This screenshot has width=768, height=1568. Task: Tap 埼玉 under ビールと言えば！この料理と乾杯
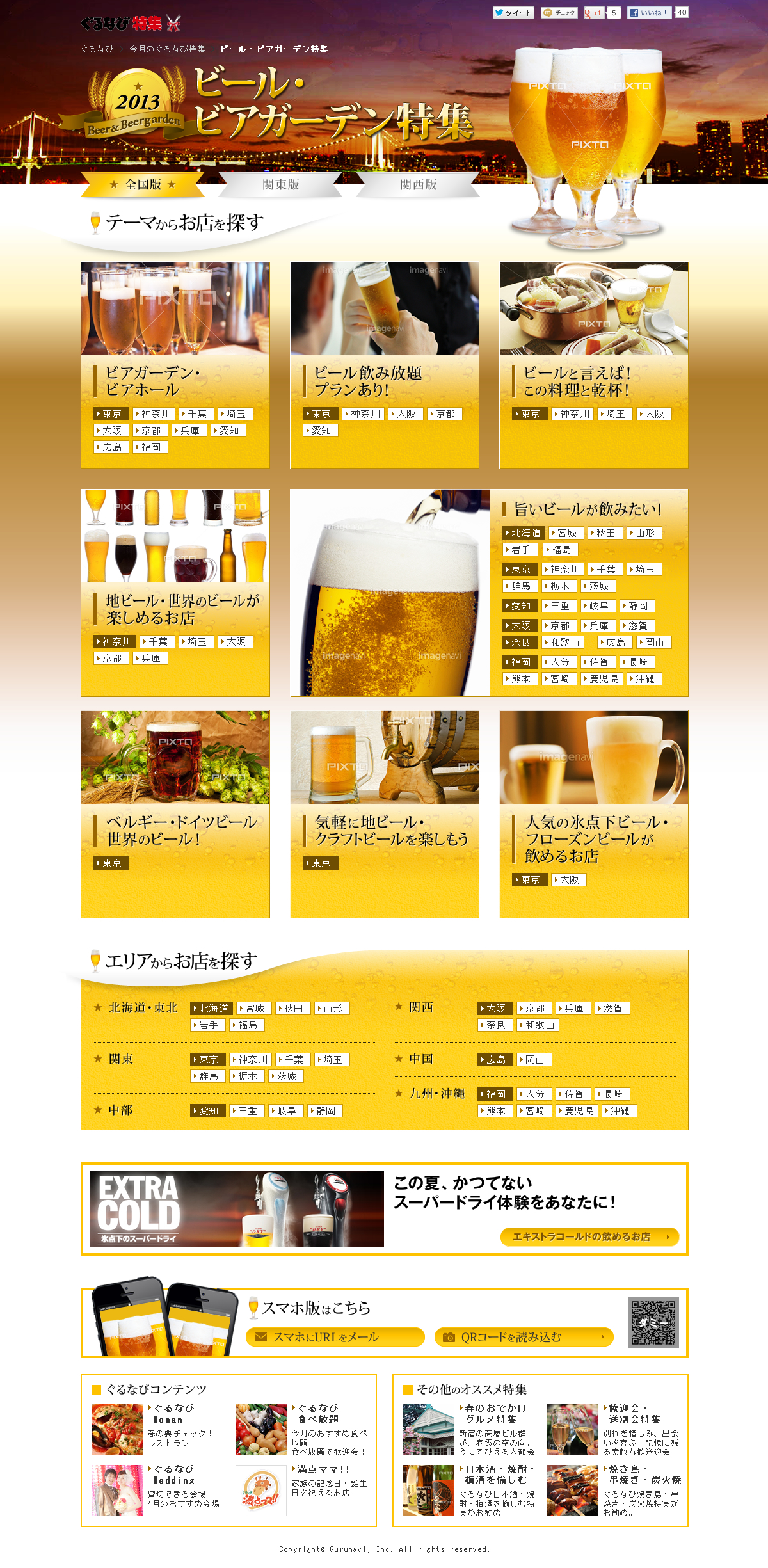pyautogui.click(x=615, y=414)
